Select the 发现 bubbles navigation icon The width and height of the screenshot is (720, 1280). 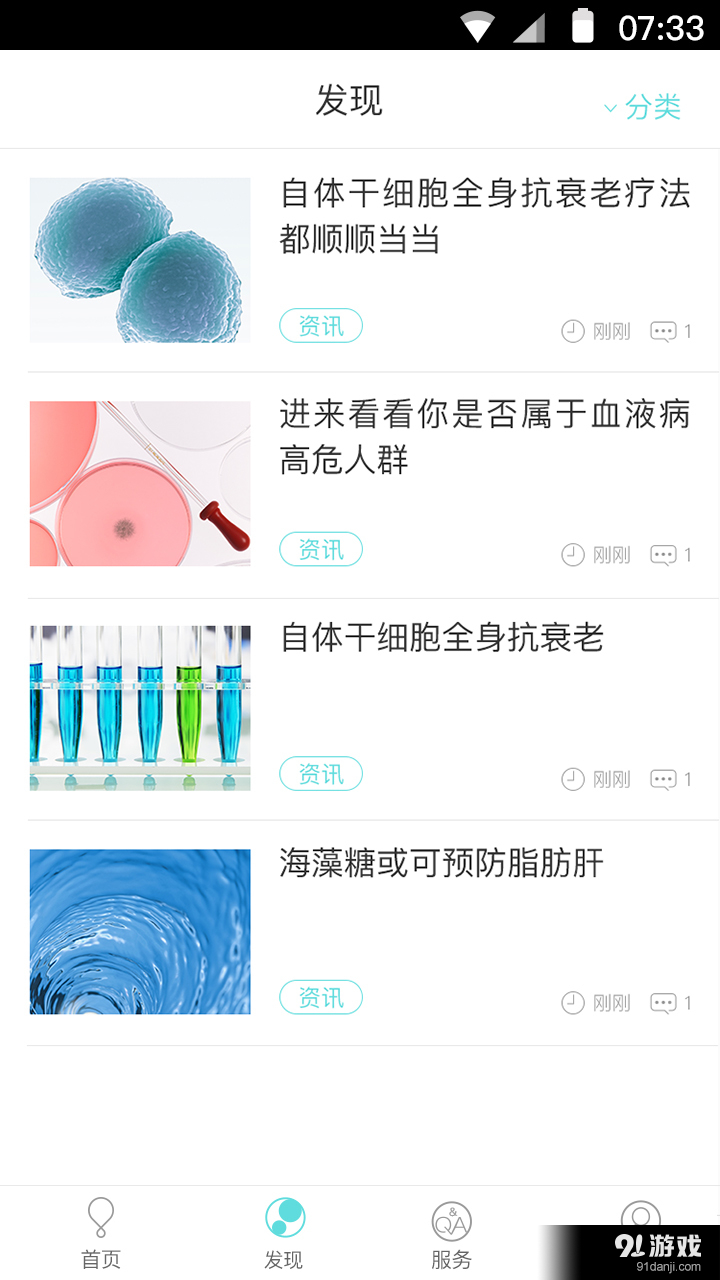click(285, 1215)
